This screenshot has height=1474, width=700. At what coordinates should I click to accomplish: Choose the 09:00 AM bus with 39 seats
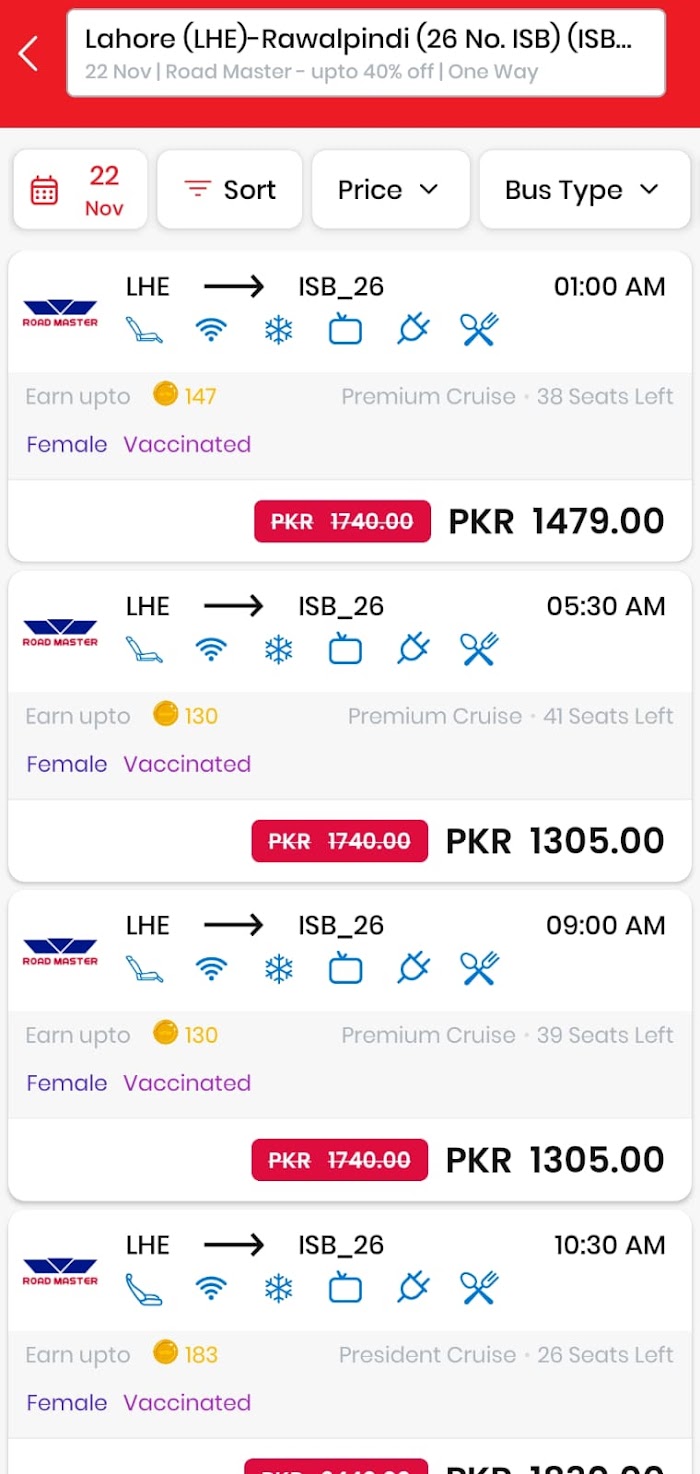point(350,1045)
